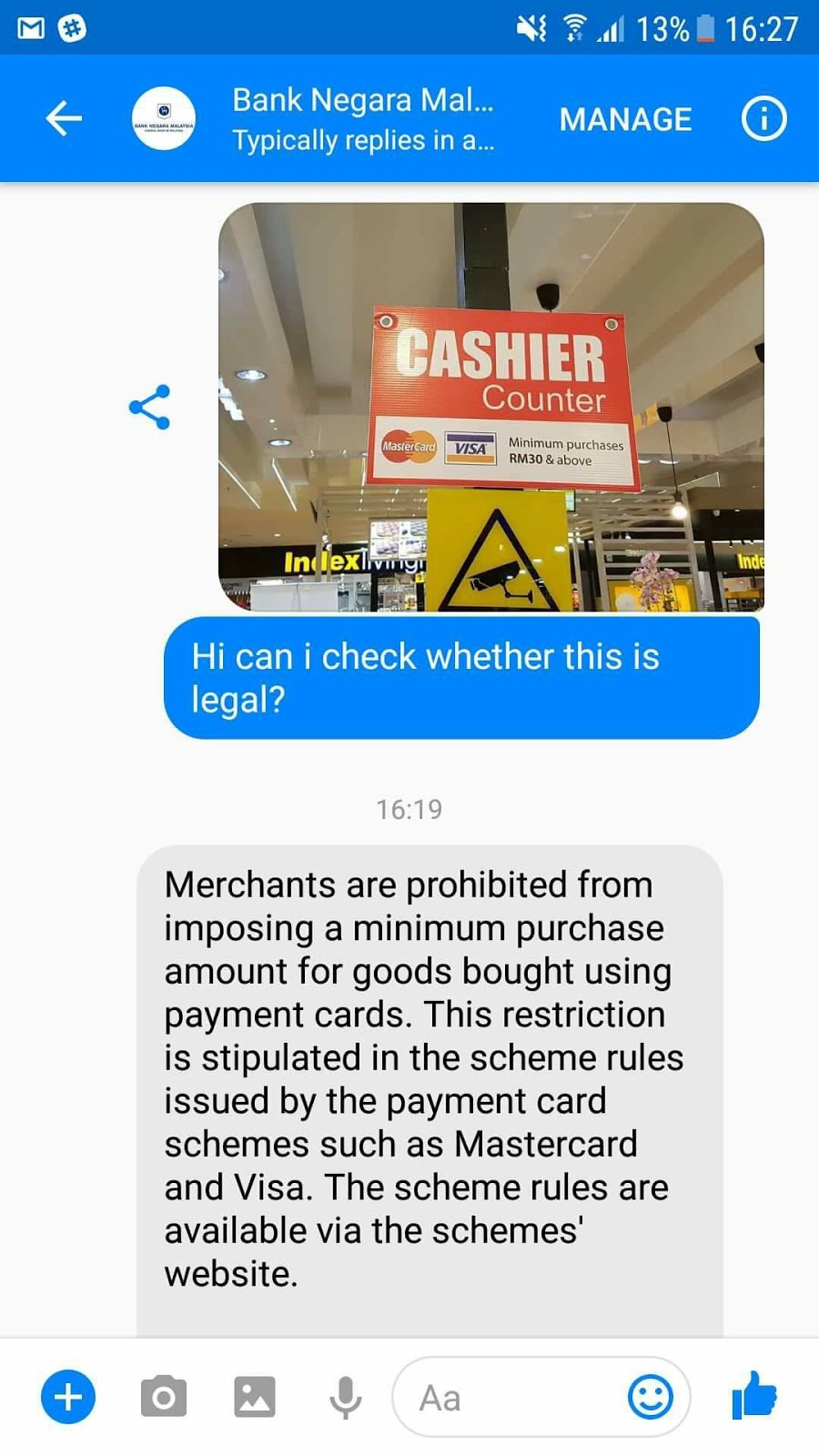
Task: Share the sent cashier counter photo
Action: [x=150, y=407]
